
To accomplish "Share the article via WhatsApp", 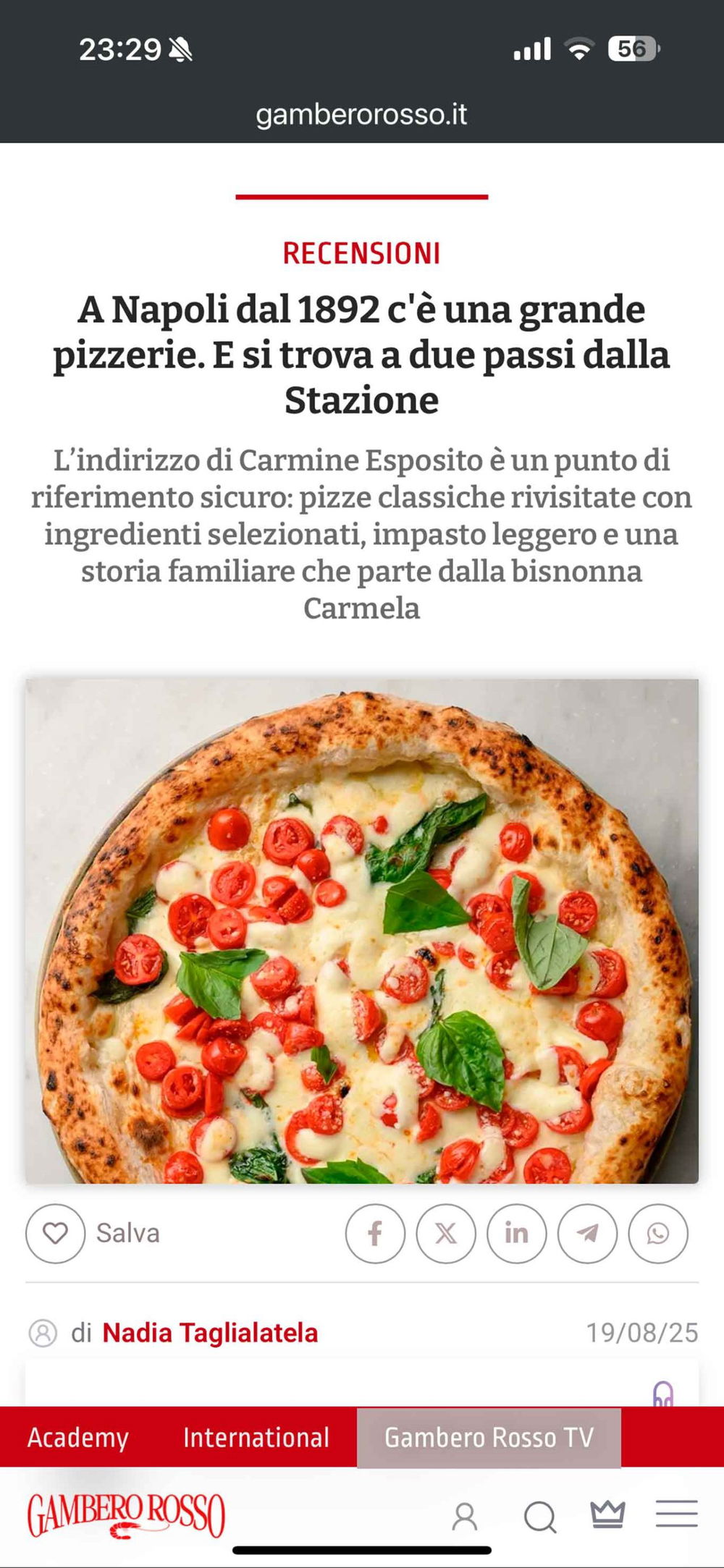I will click(657, 1233).
